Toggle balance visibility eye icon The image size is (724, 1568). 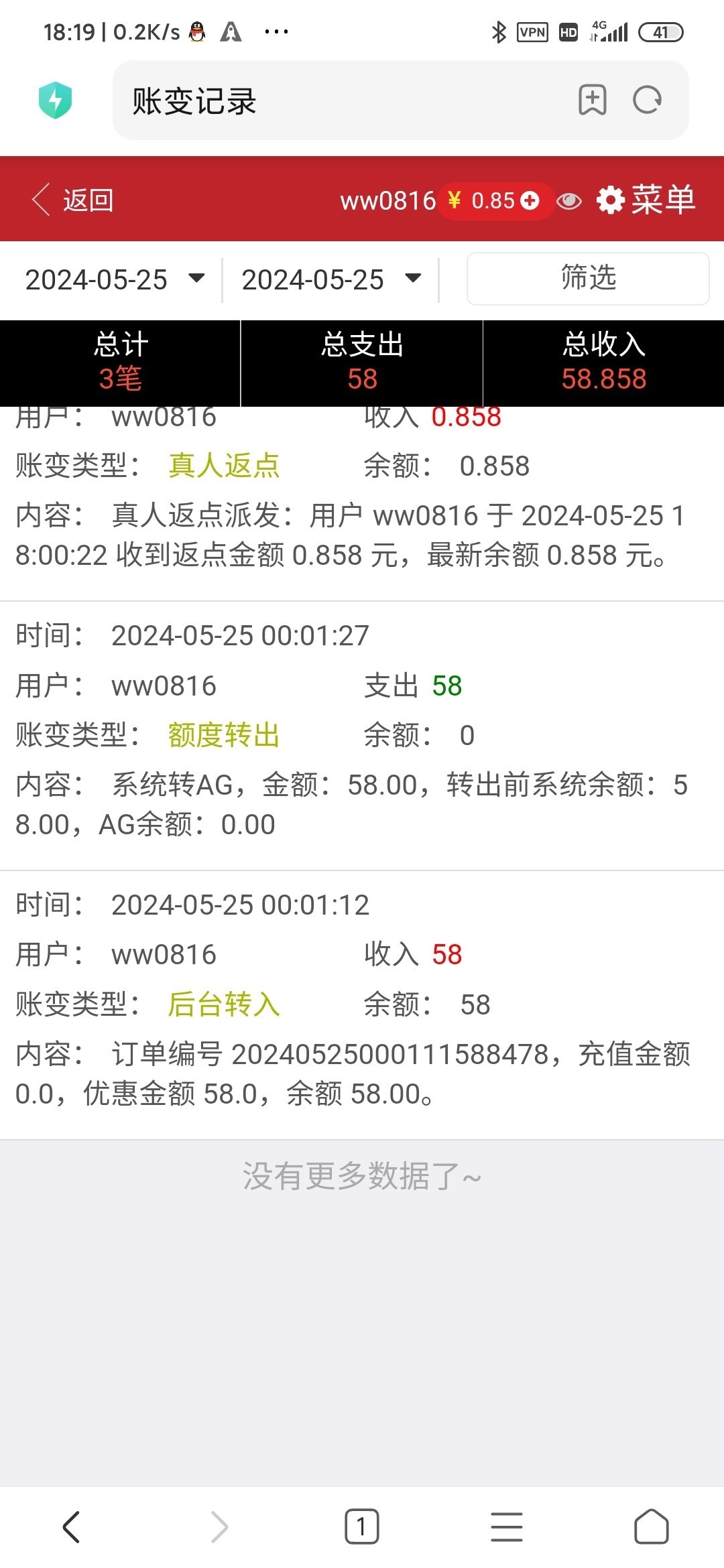coord(569,201)
